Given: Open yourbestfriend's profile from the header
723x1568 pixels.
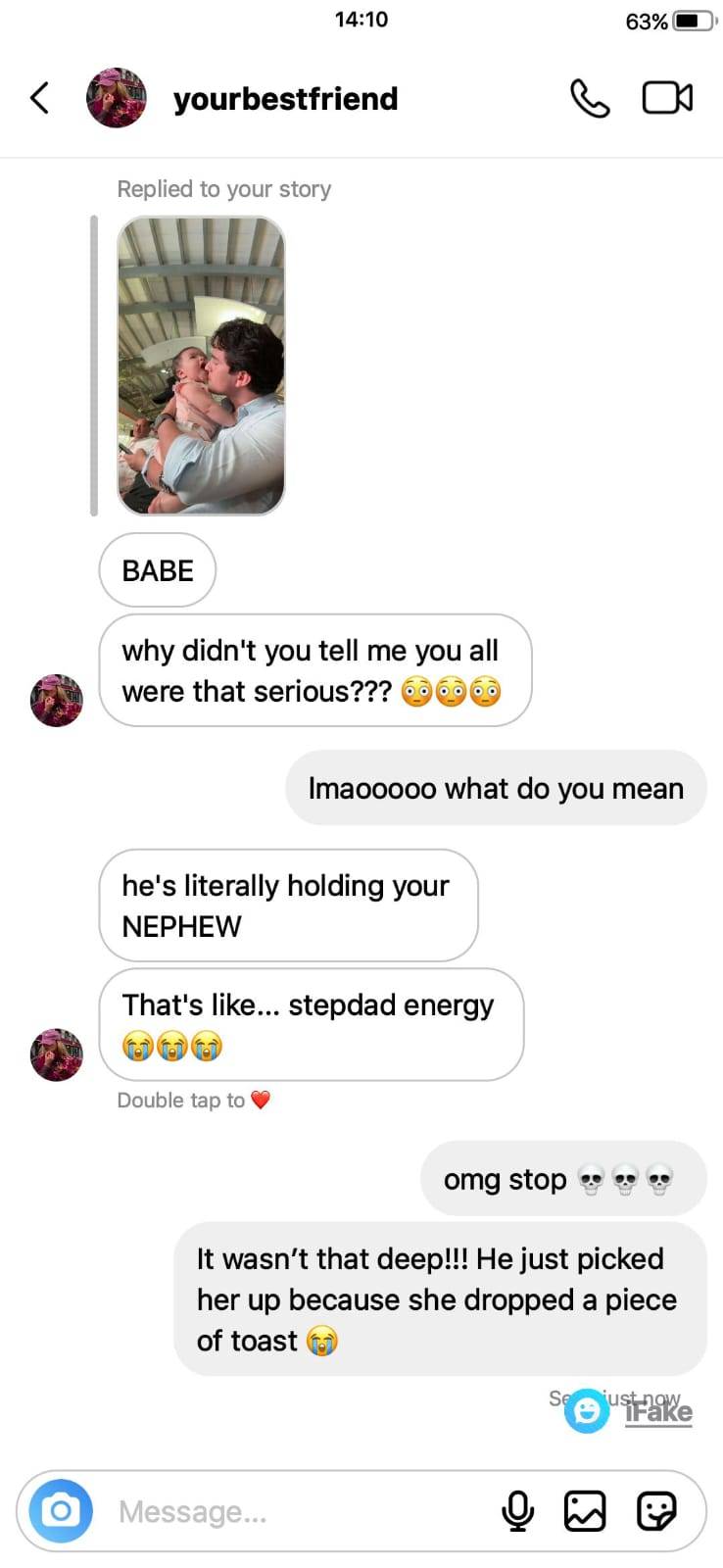Looking at the screenshot, I should click(285, 99).
